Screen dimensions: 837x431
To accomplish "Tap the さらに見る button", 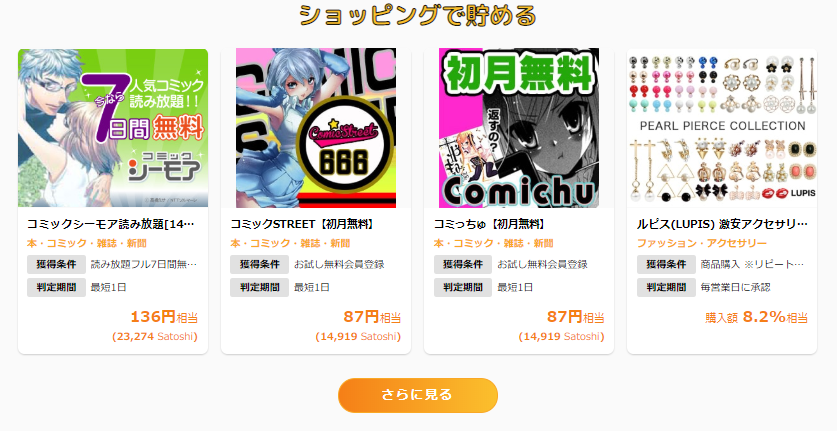I will point(417,395).
